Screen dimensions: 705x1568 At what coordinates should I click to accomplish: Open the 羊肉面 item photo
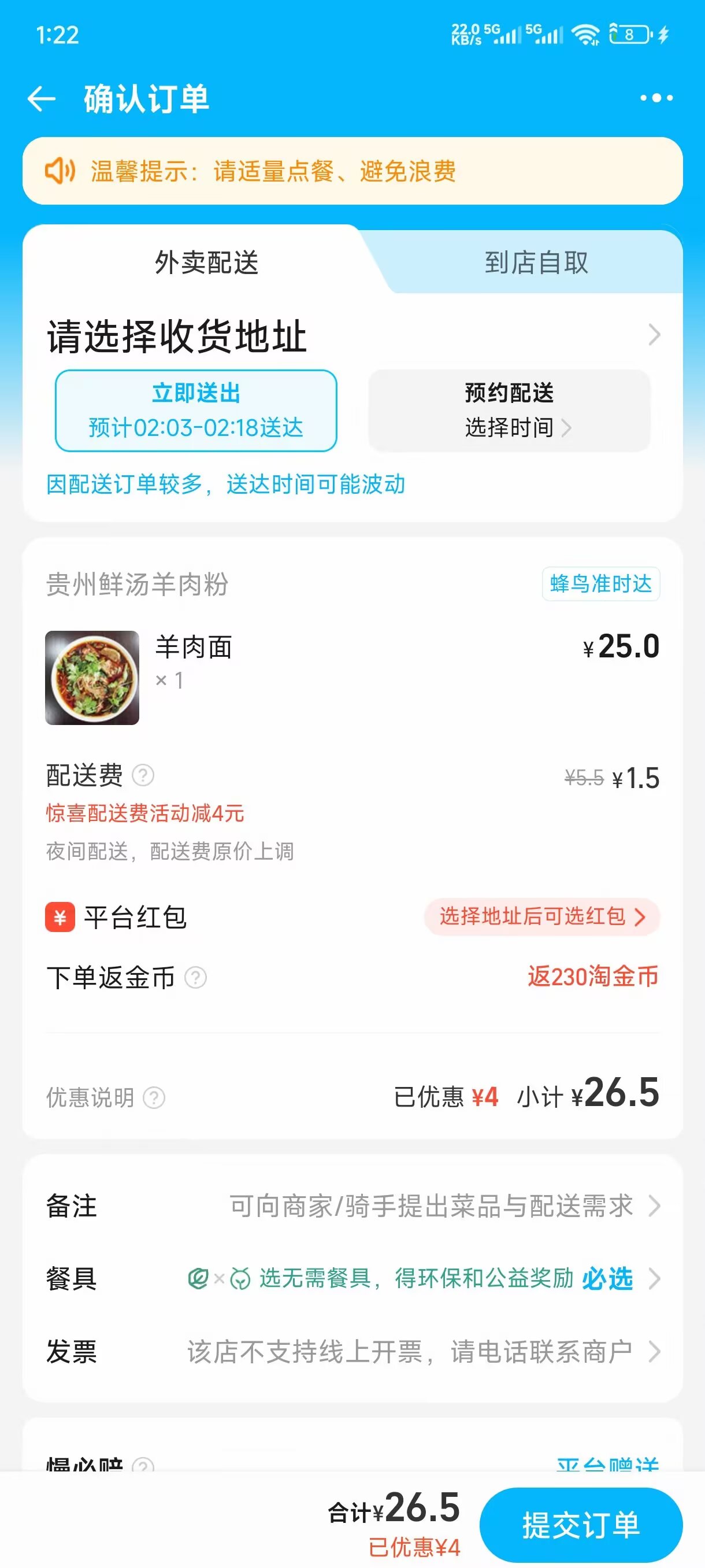coord(92,678)
